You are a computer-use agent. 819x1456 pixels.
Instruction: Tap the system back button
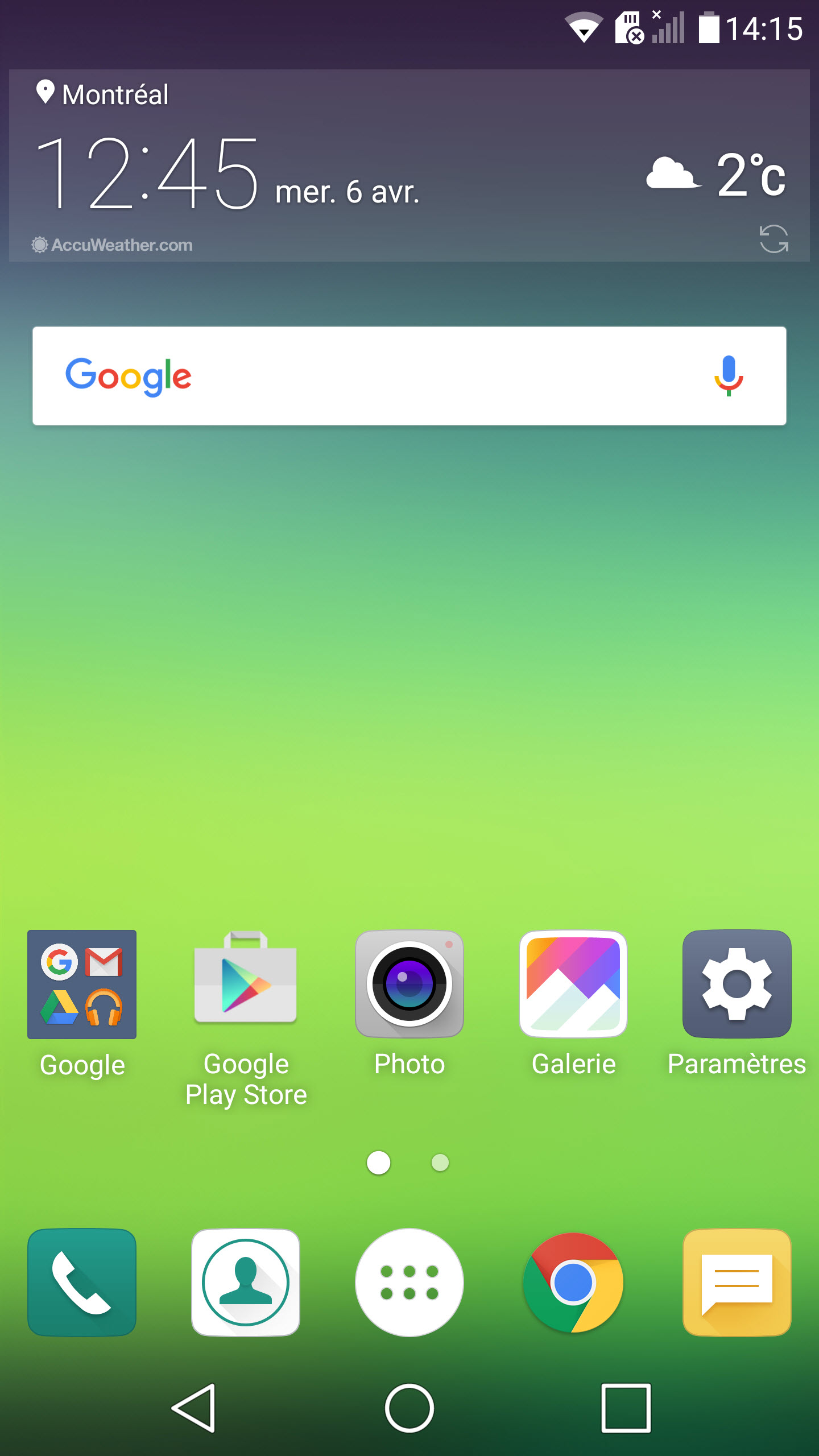tap(193, 1408)
